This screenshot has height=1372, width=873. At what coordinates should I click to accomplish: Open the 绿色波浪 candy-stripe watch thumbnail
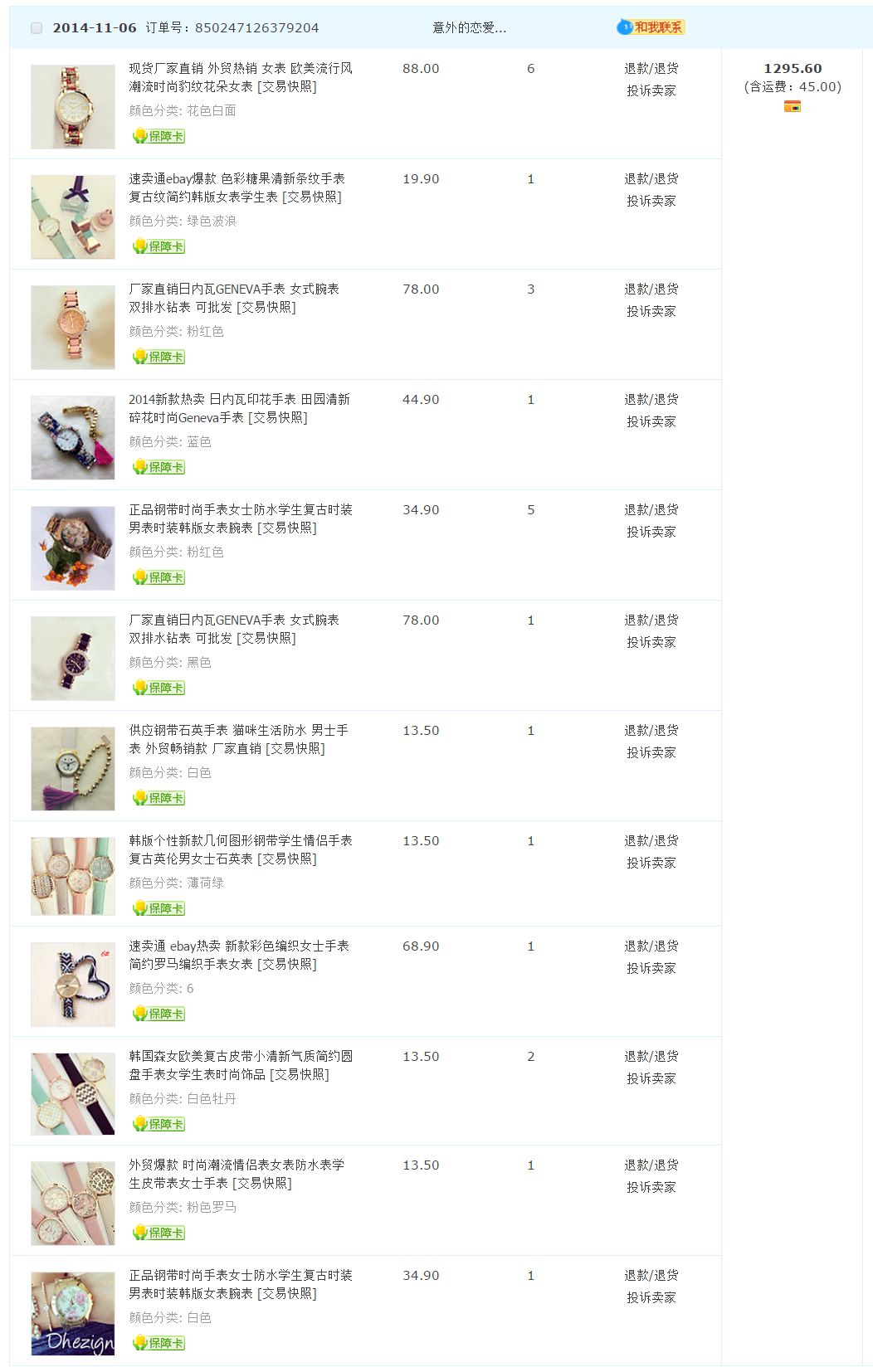click(x=73, y=217)
